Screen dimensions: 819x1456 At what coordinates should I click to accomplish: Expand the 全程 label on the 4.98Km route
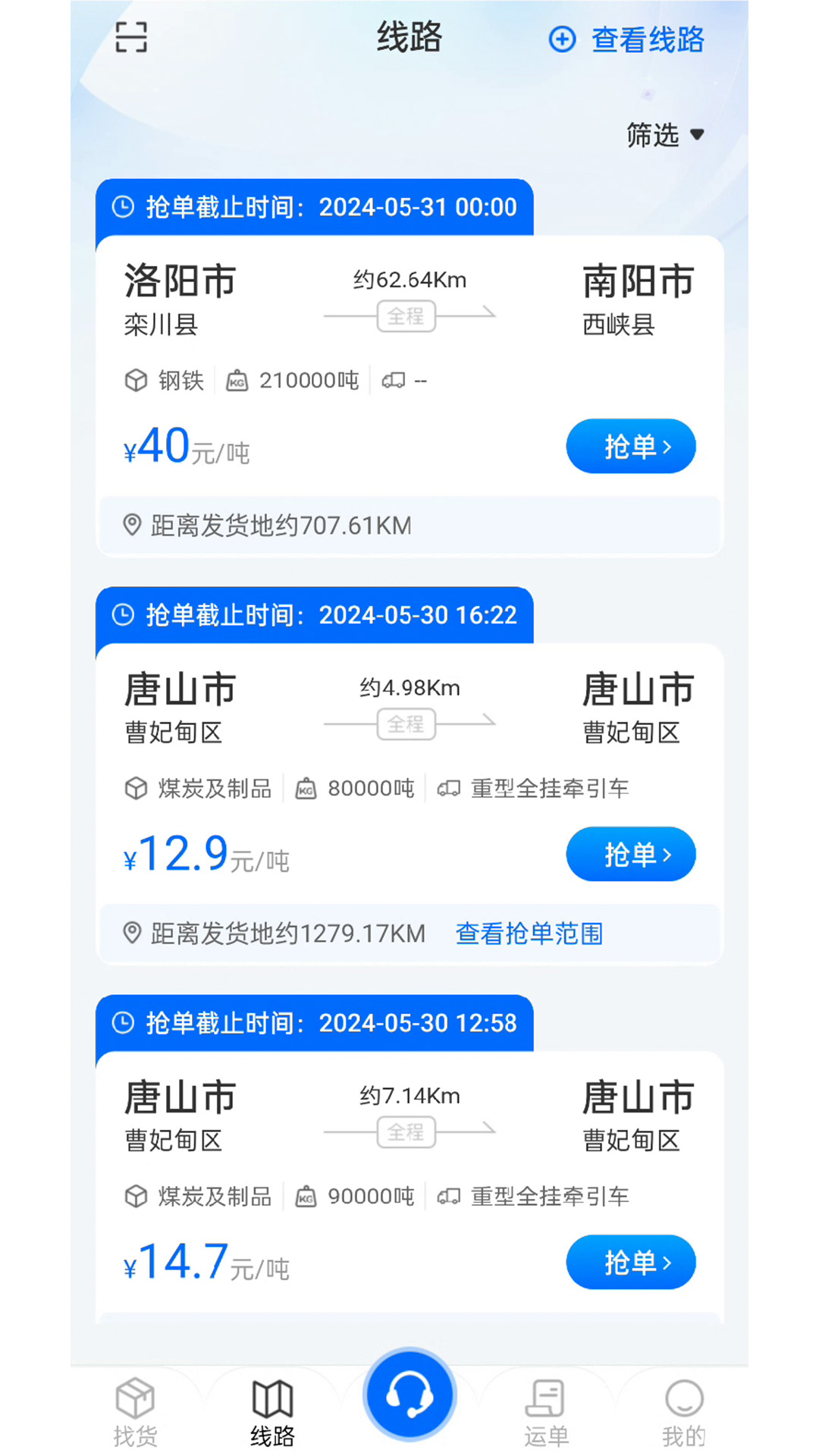click(x=406, y=723)
